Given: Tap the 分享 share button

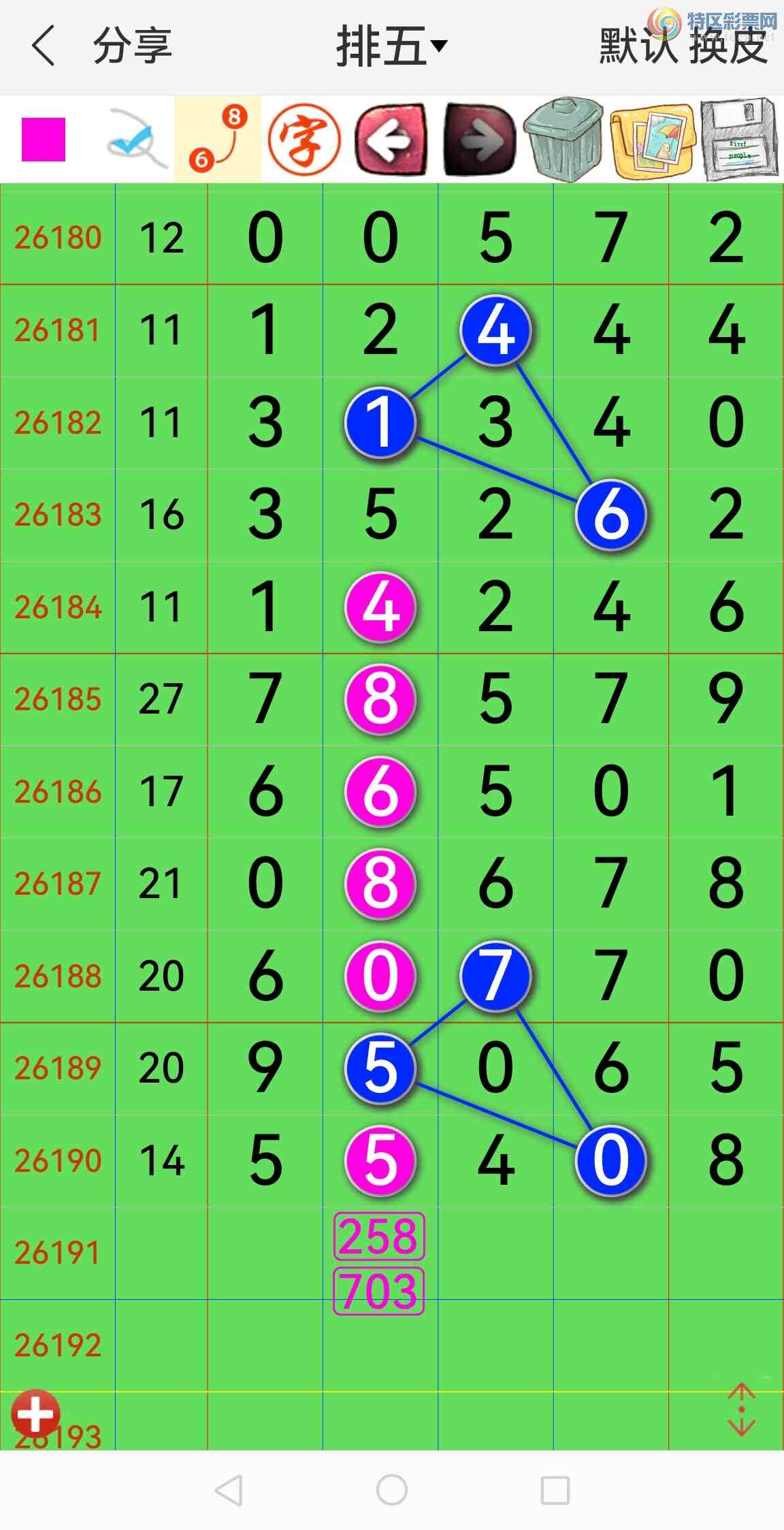Looking at the screenshot, I should coord(132,46).
